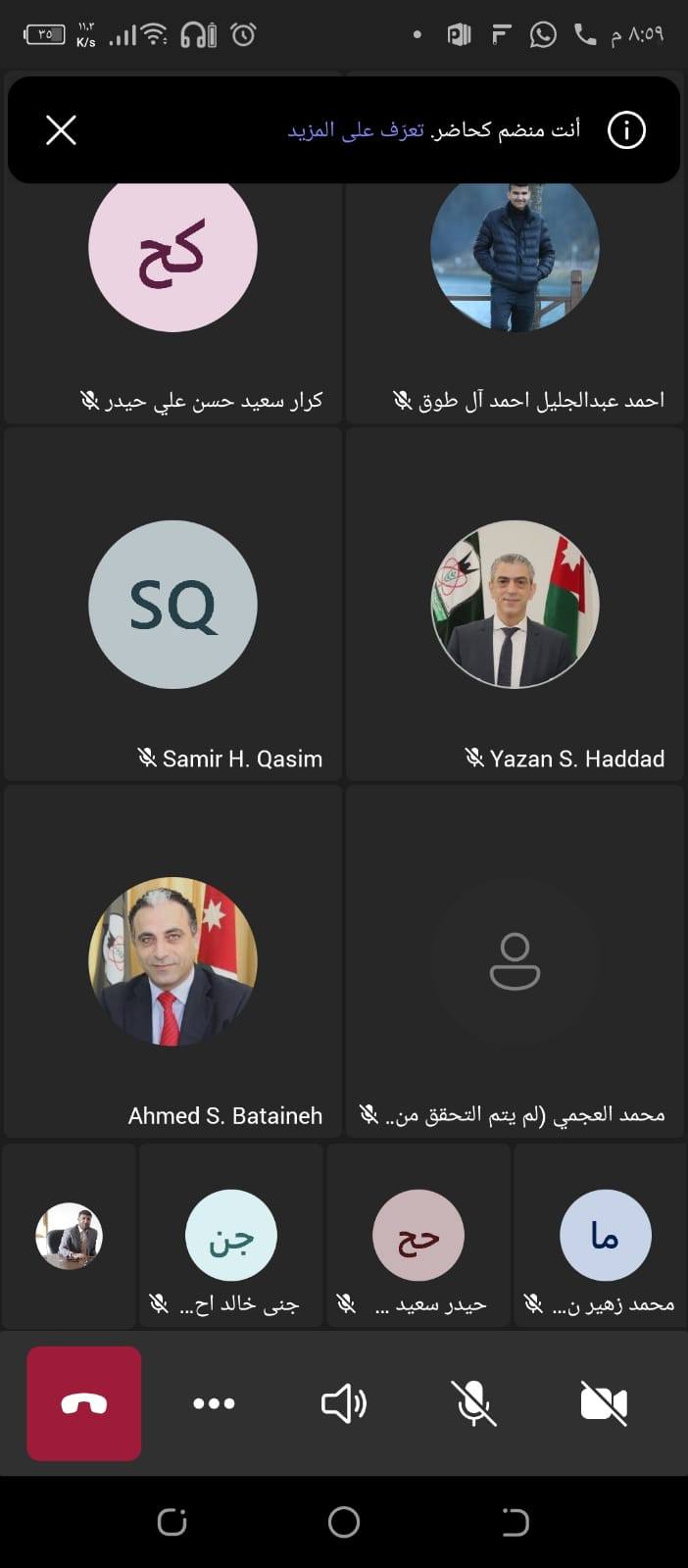
Task: Toggle the speaker audio output
Action: click(x=343, y=1403)
